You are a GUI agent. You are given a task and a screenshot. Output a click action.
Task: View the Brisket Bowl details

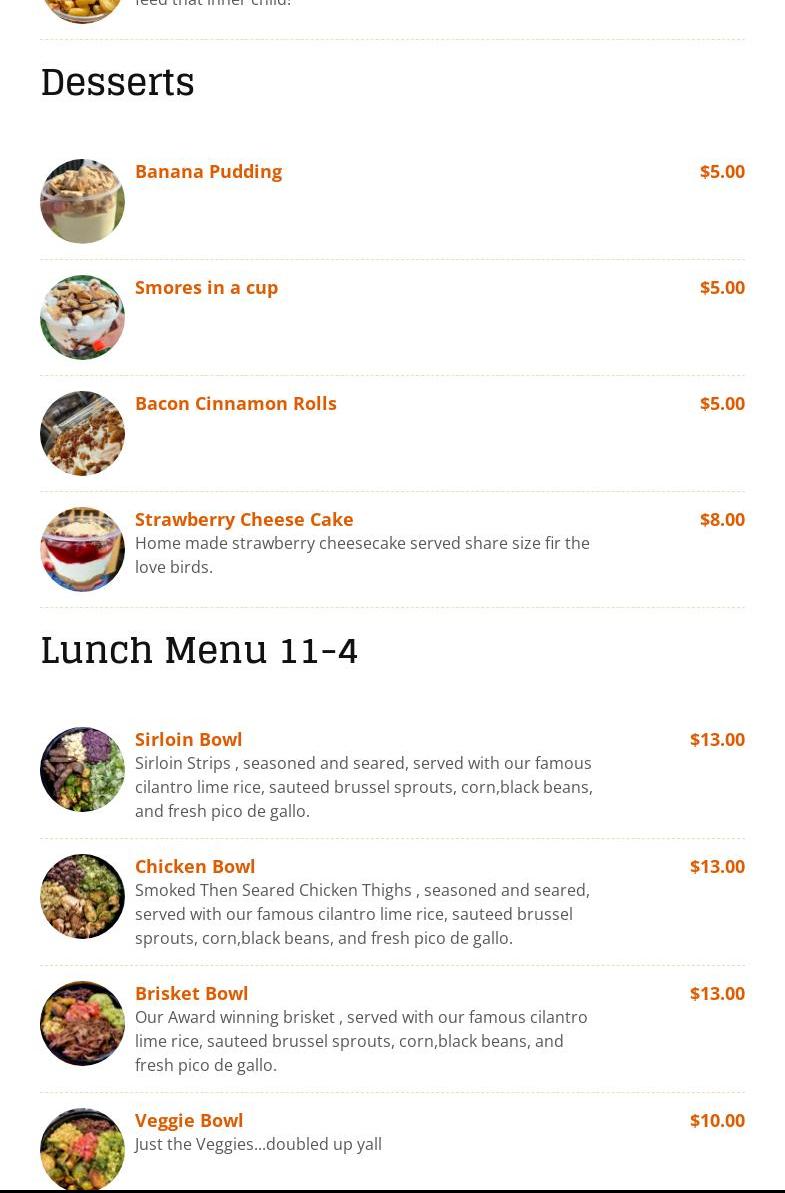tap(191, 993)
